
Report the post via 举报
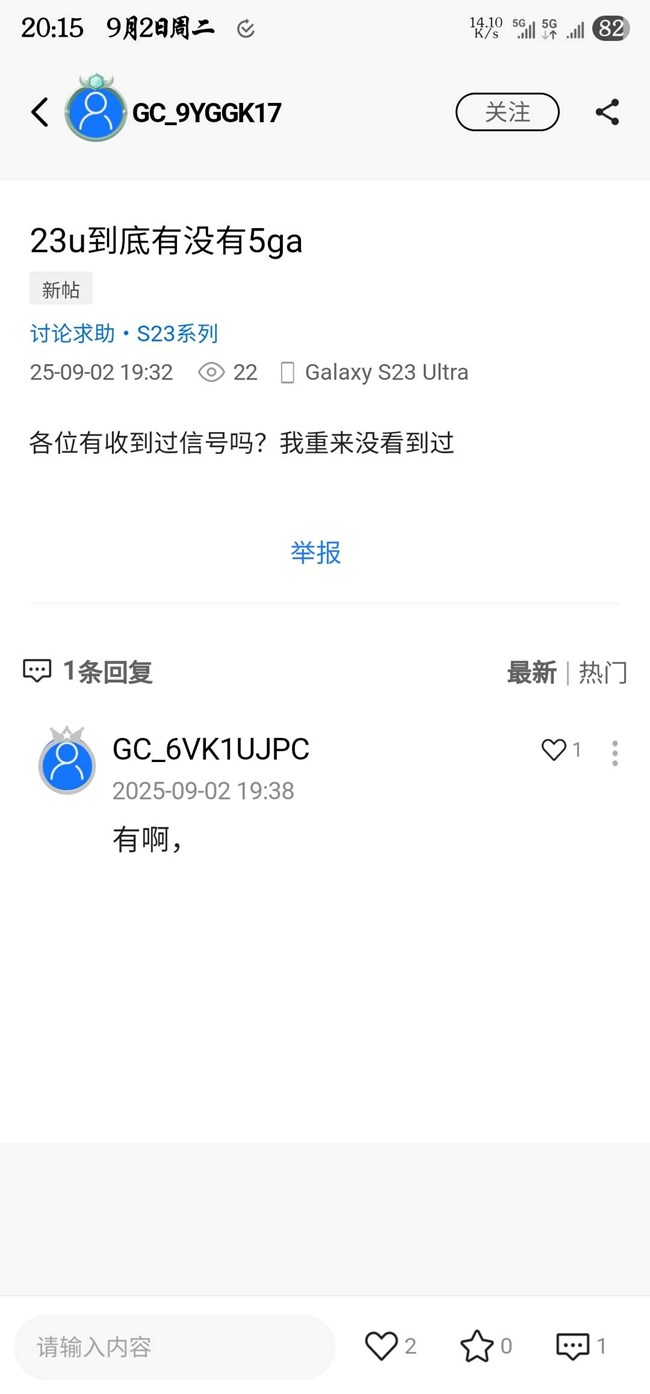click(316, 552)
